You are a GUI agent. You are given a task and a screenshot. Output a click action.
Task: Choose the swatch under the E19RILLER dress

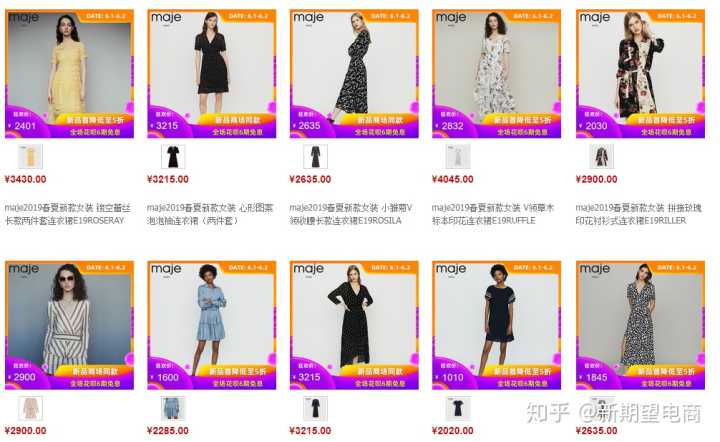(x=601, y=157)
